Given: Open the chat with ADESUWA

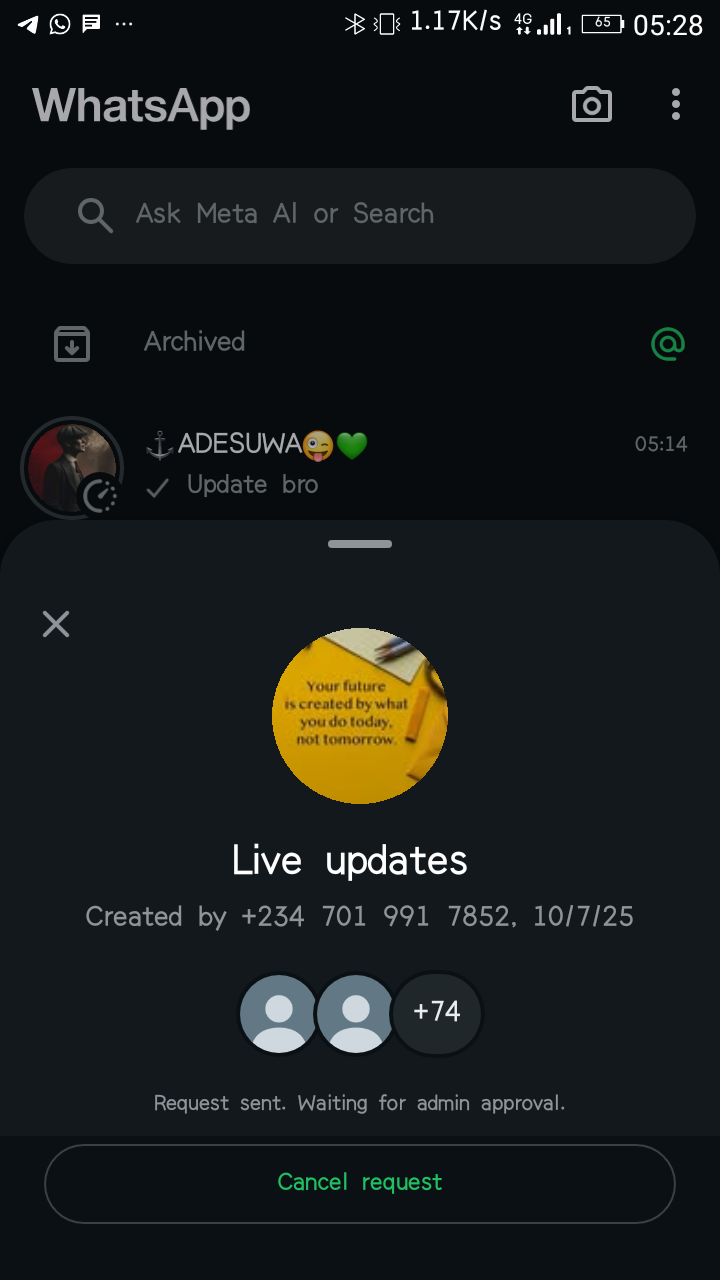Looking at the screenshot, I should point(400,463).
